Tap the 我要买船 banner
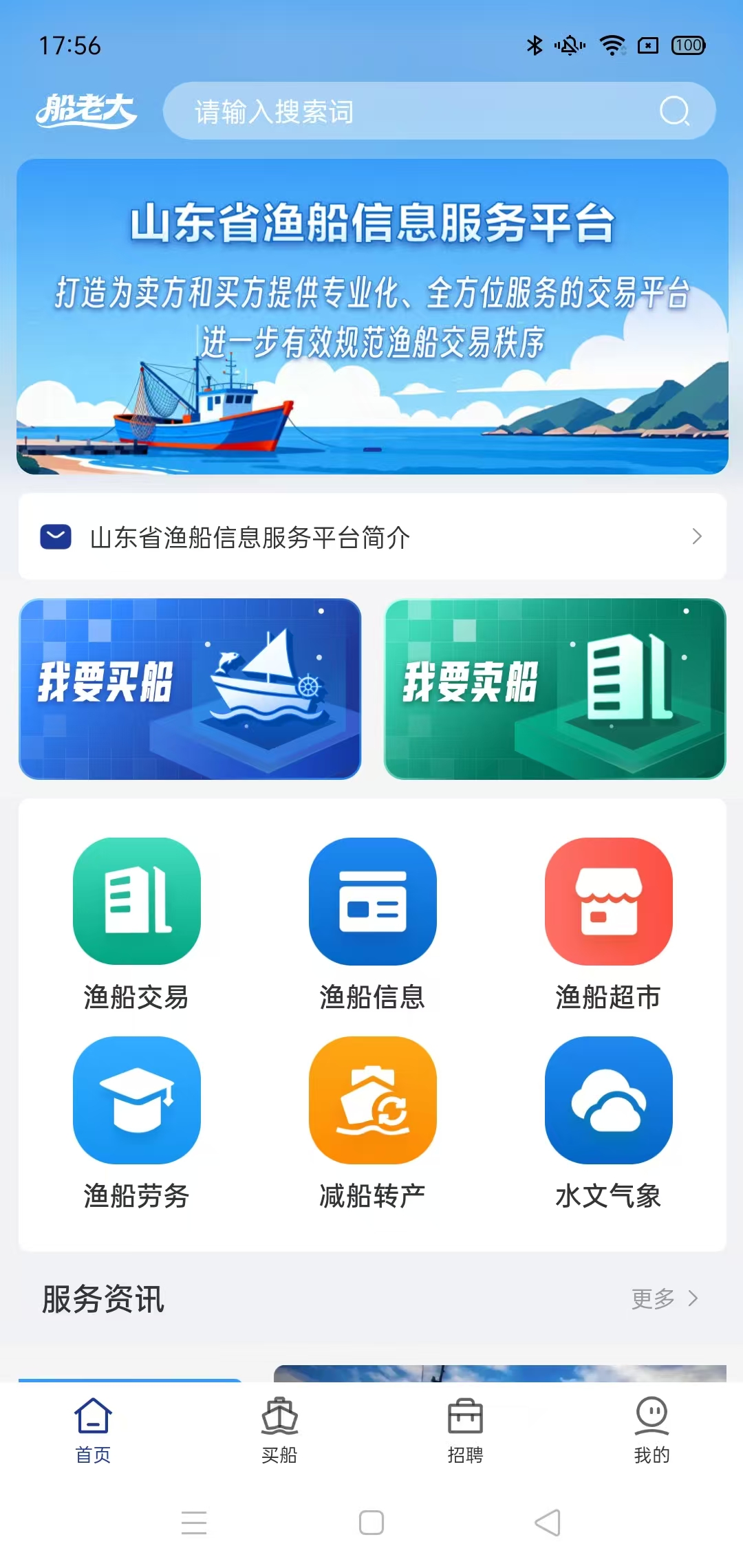 [191, 690]
